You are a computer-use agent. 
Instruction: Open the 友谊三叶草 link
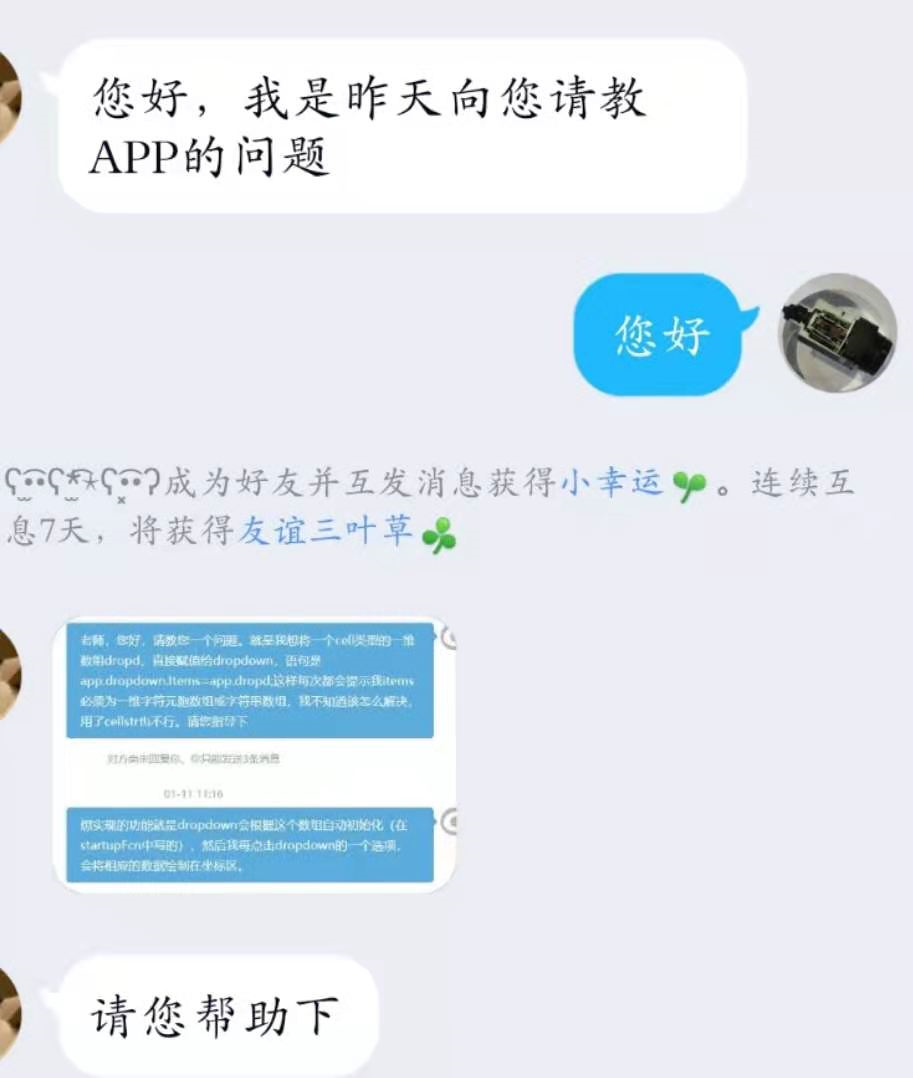coord(327,531)
